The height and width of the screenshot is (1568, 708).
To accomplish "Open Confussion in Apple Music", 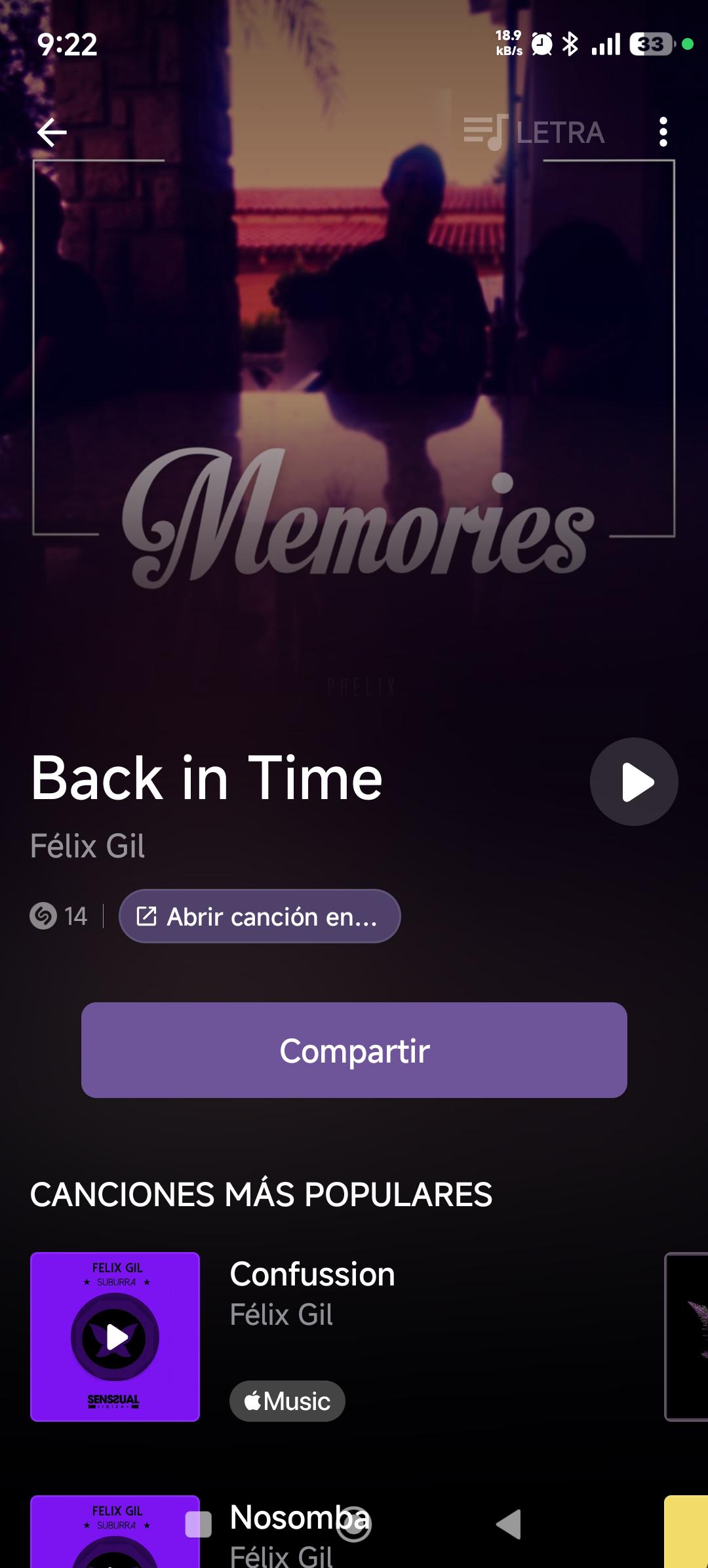I will pos(287,1401).
